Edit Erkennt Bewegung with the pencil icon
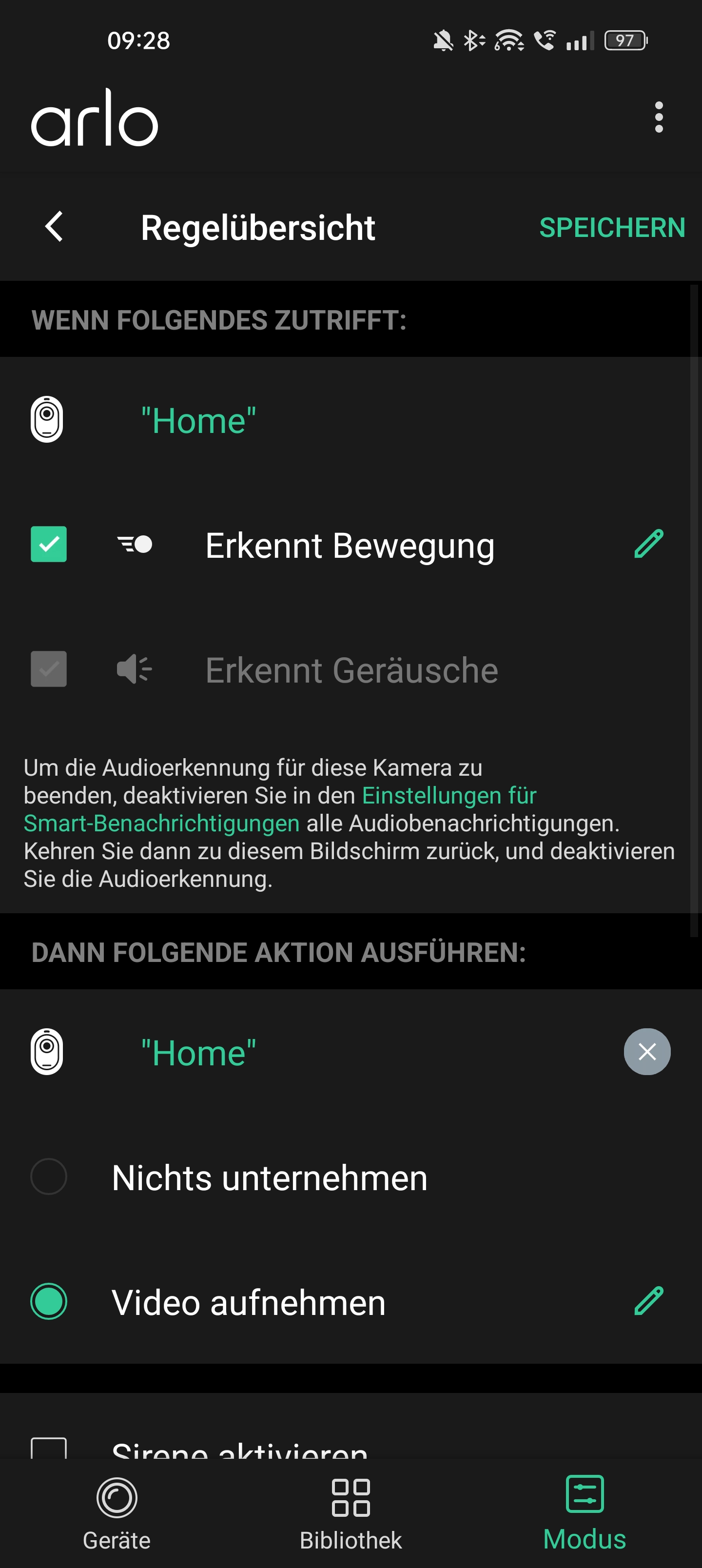Image resolution: width=702 pixels, height=1568 pixels. tap(647, 544)
